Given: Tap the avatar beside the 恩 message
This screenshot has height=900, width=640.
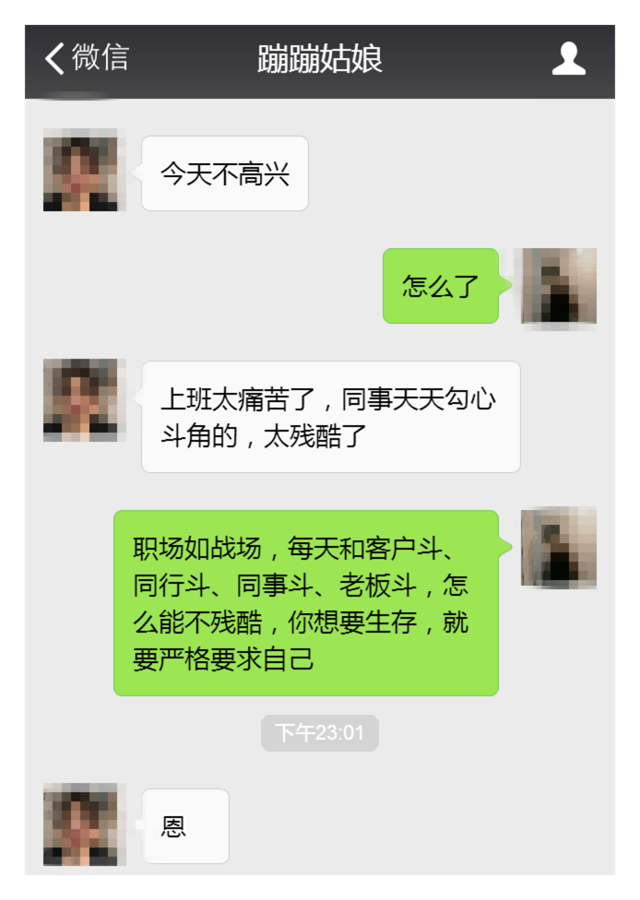Looking at the screenshot, I should pyautogui.click(x=80, y=825).
